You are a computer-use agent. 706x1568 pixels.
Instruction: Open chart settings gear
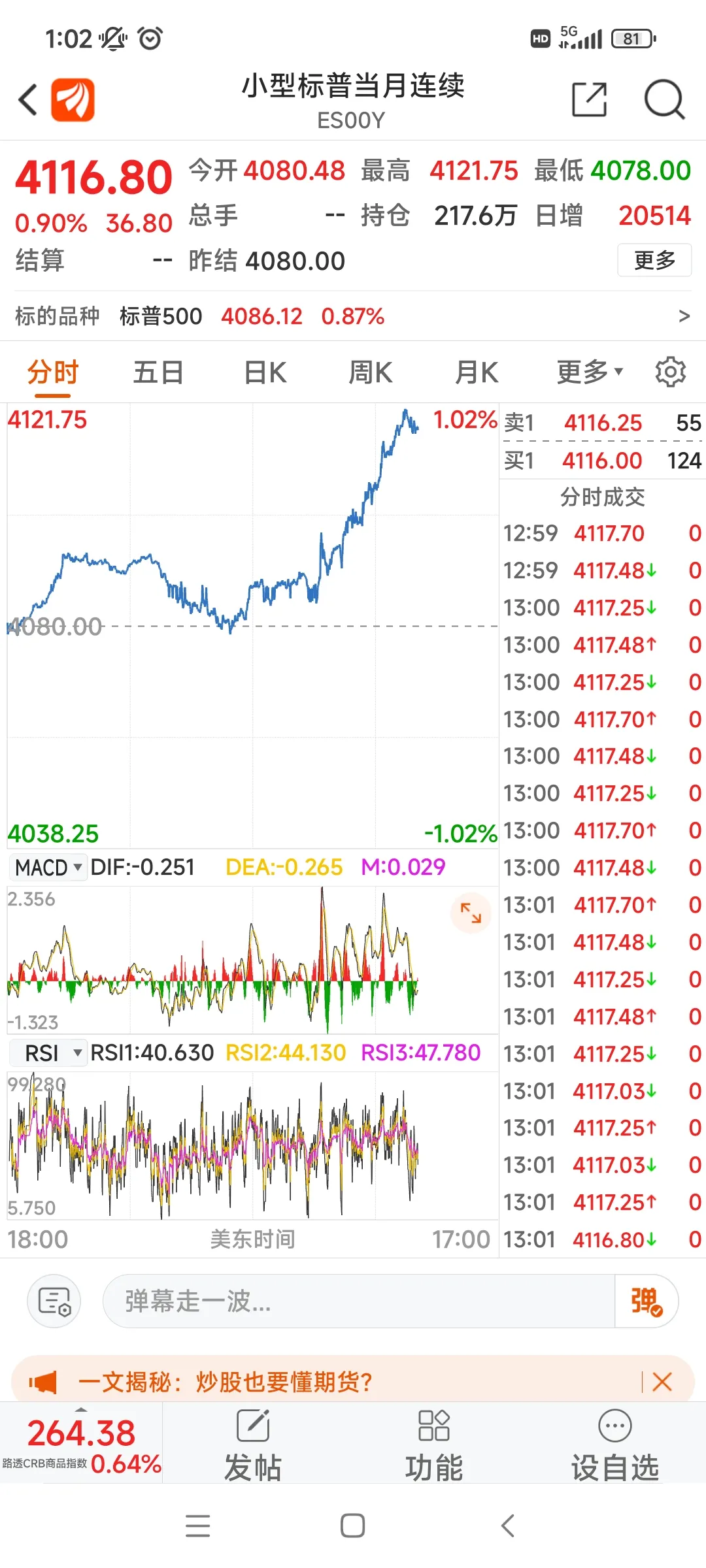pyautogui.click(x=670, y=372)
